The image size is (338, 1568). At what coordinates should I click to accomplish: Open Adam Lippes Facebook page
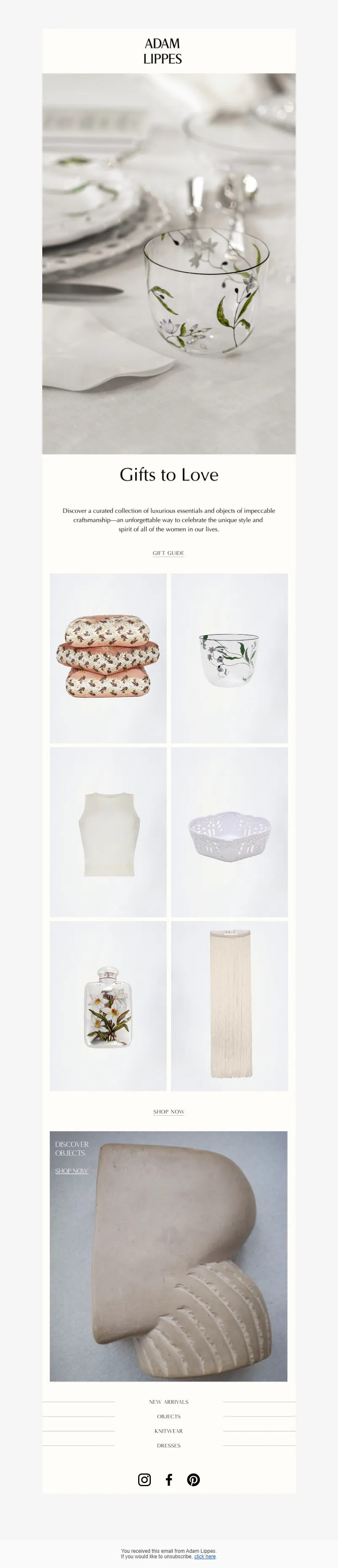point(169,1479)
